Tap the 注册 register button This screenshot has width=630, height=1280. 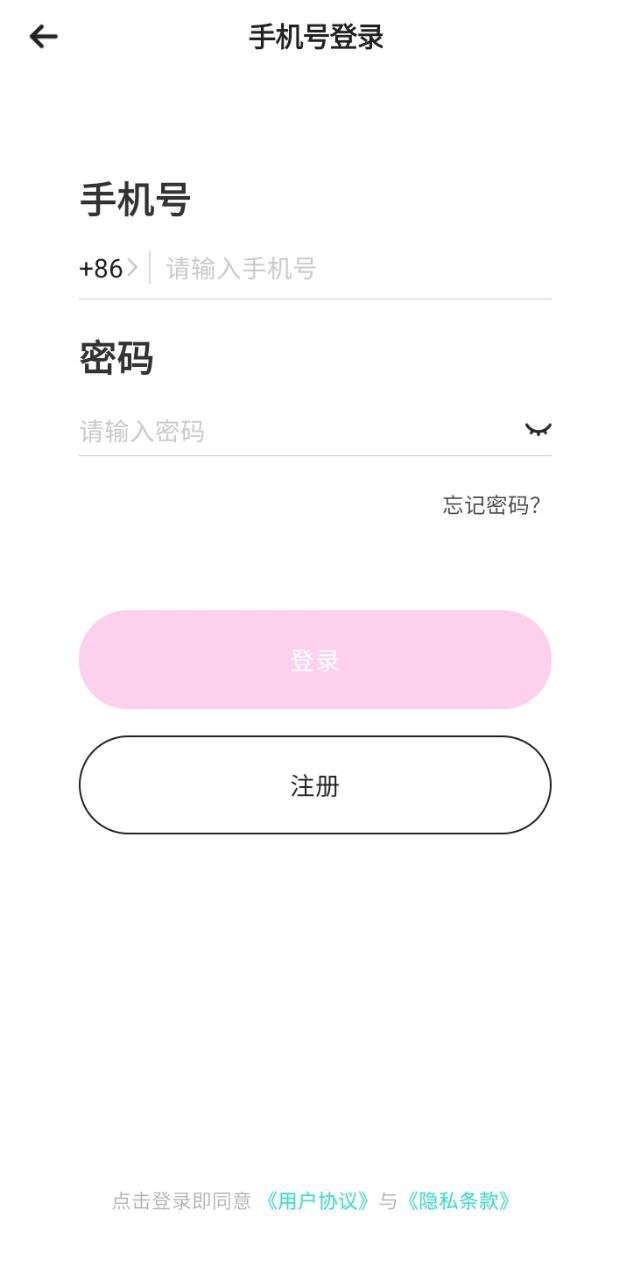[315, 785]
